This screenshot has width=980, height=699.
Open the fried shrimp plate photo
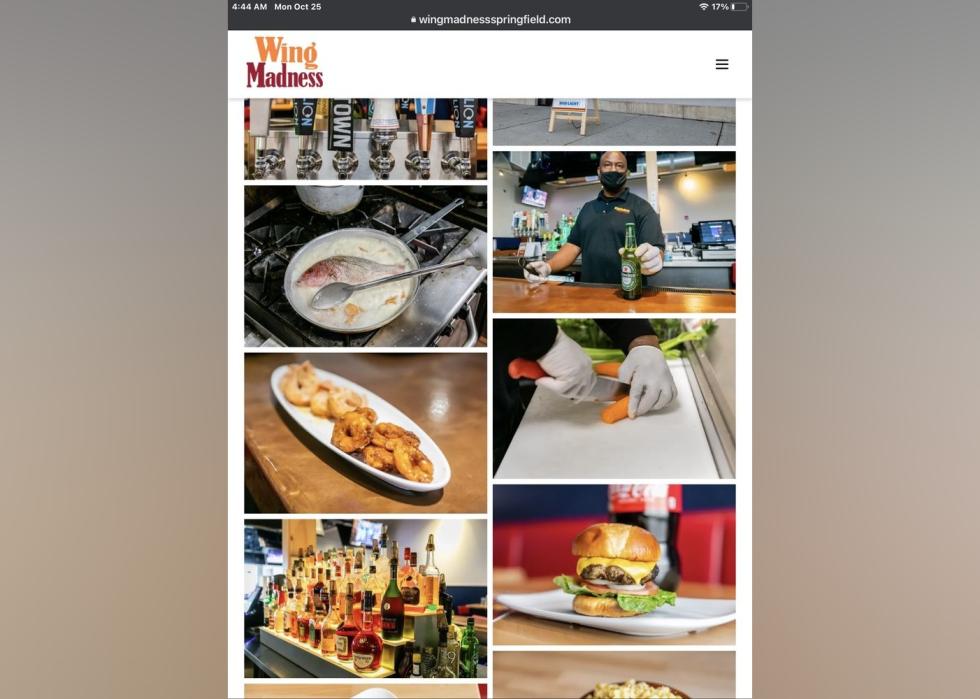365,432
